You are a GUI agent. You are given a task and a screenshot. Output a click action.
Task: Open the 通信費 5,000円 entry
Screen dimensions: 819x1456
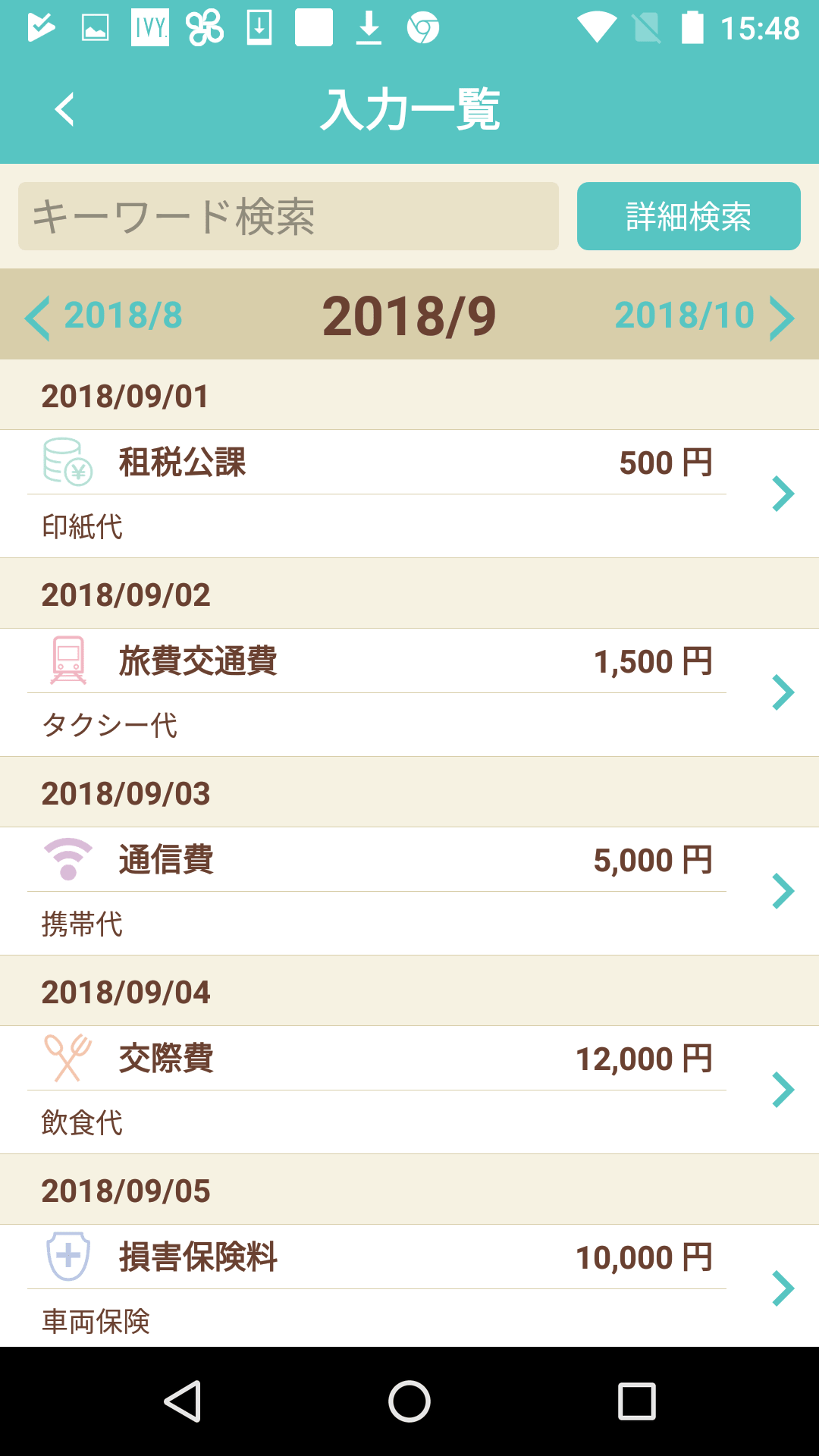pyautogui.click(x=409, y=891)
